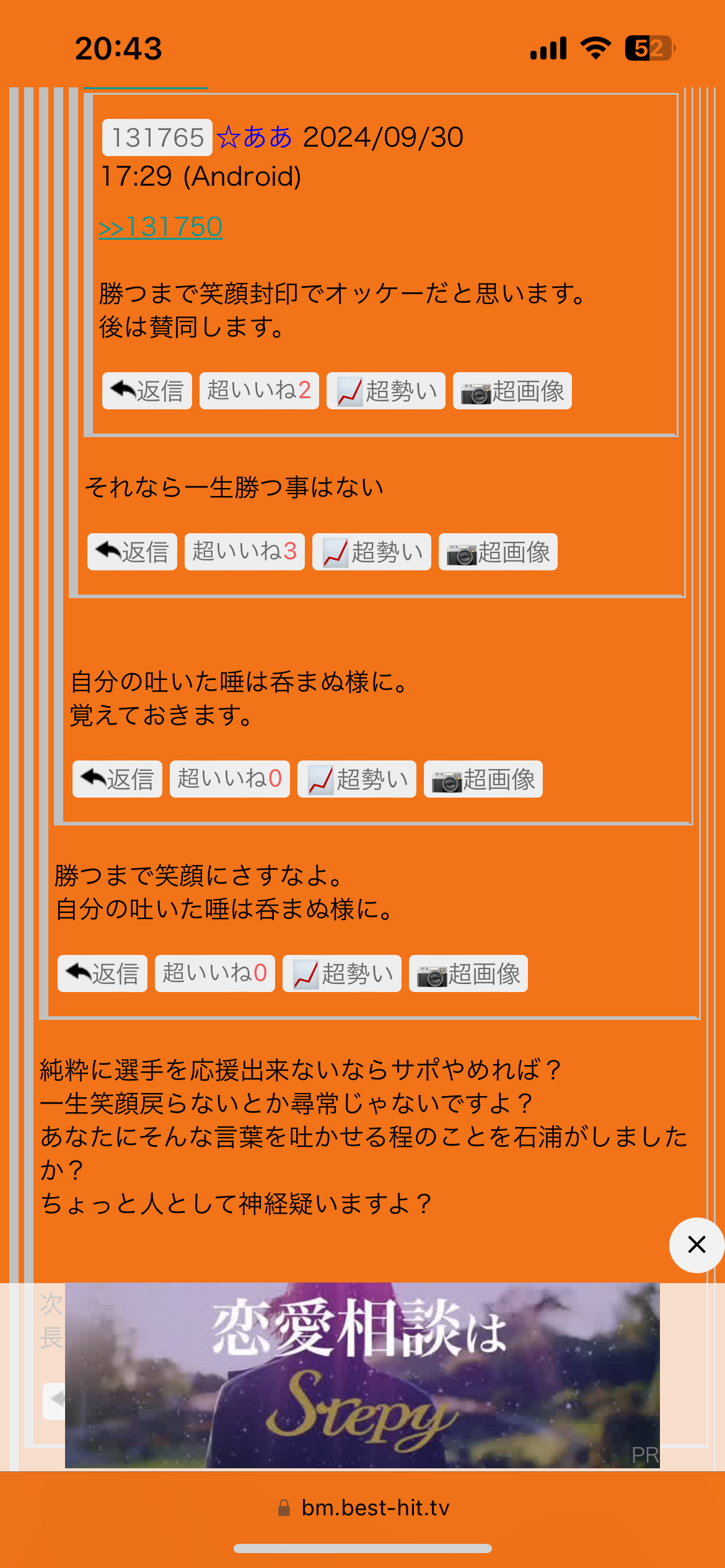Reply to the 勝つまで笑顔にさすなよ post
Viewport: 725px width, 1568px height.
click(x=102, y=973)
